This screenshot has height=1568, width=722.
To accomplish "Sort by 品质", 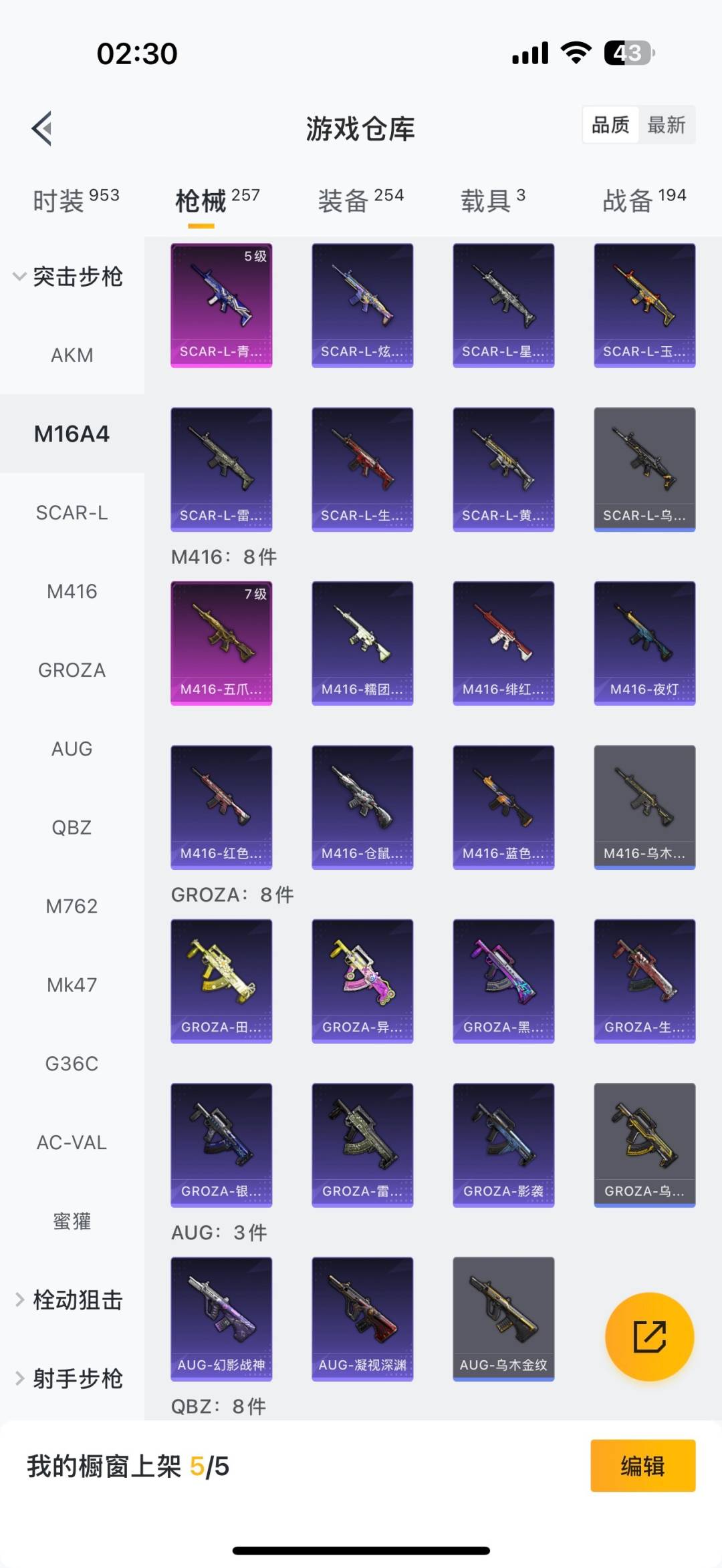I will pos(610,125).
